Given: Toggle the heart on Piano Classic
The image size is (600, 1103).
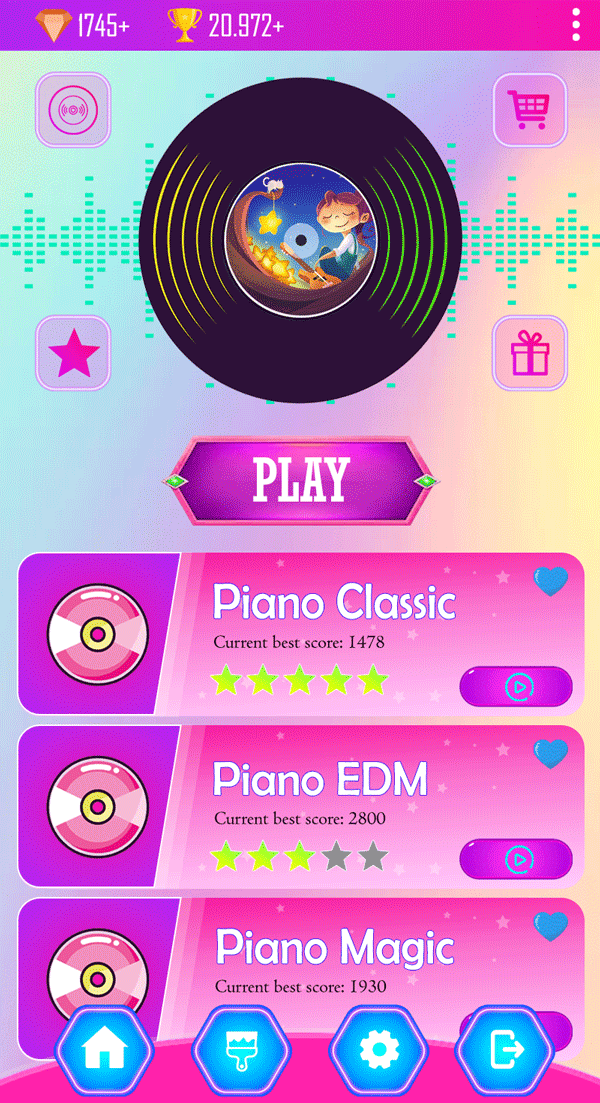Looking at the screenshot, I should (x=550, y=581).
